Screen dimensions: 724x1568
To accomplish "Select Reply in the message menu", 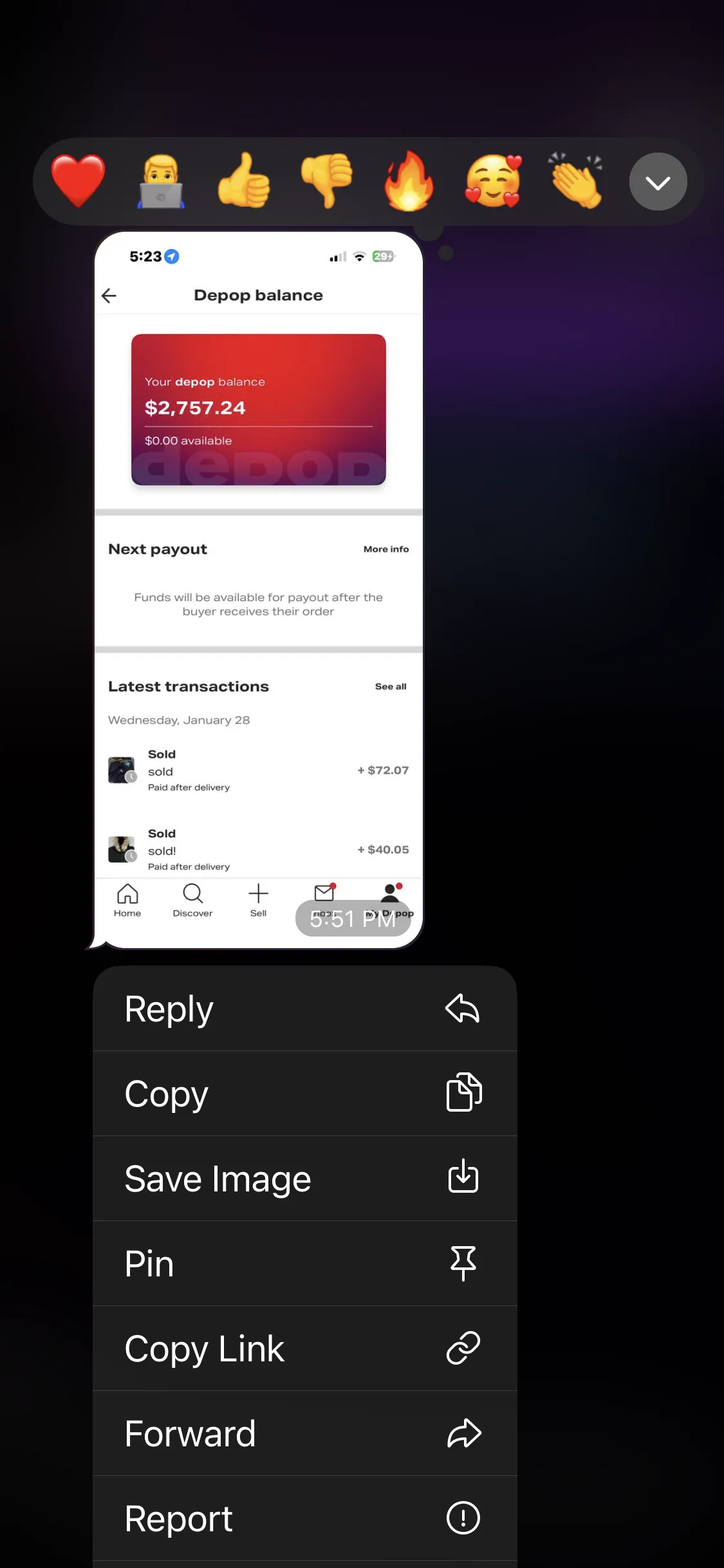I will point(305,1009).
